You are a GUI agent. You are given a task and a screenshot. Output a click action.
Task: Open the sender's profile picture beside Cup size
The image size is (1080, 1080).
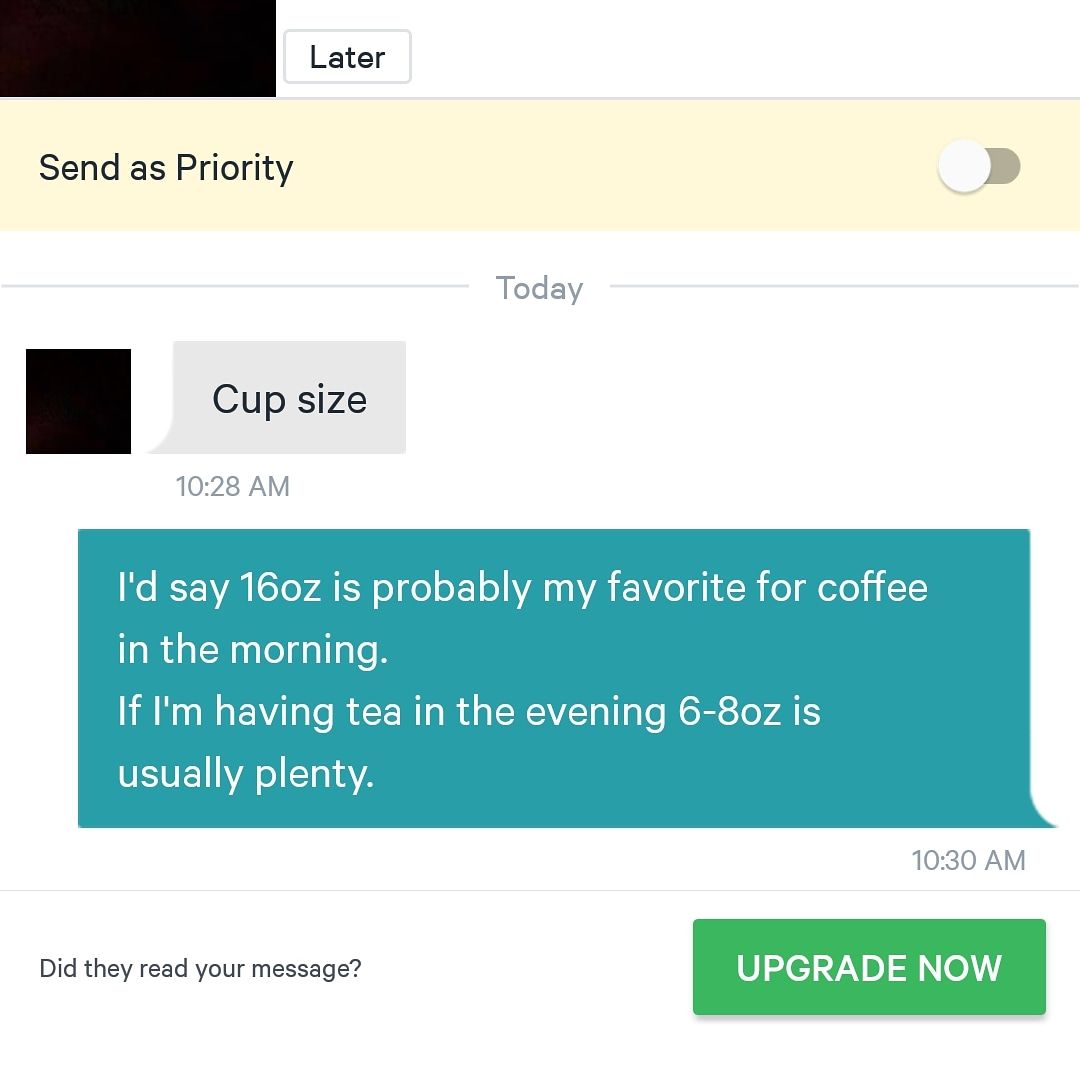(x=78, y=401)
